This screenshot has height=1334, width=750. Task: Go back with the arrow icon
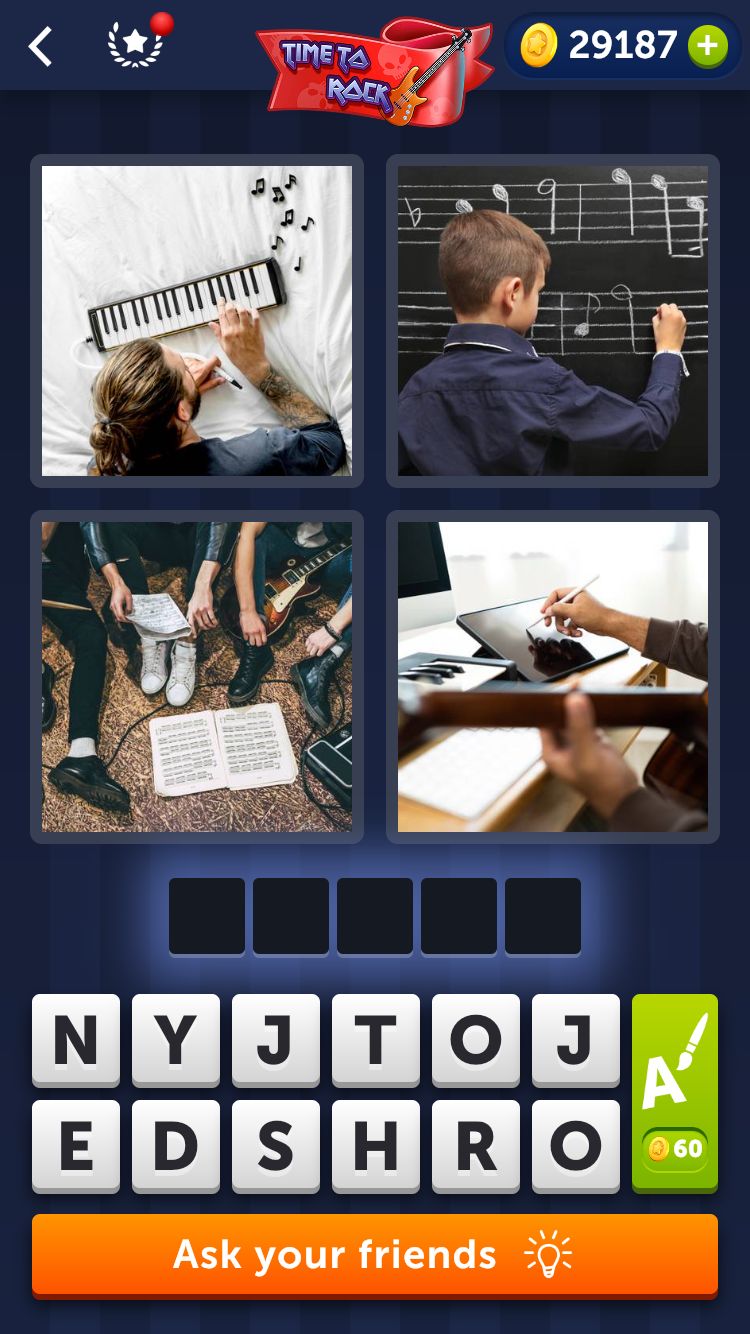point(40,47)
